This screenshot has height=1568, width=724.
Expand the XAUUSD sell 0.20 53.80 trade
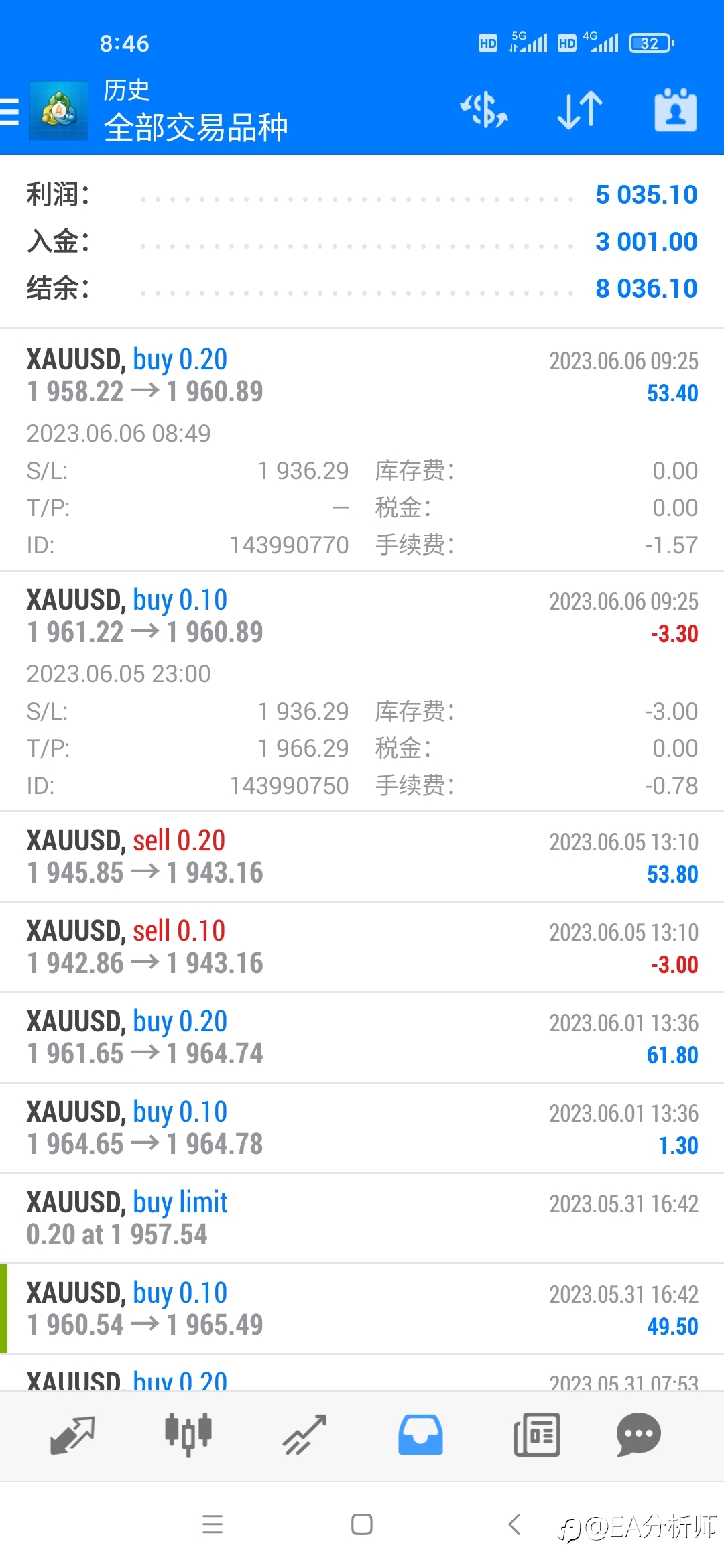tap(362, 857)
